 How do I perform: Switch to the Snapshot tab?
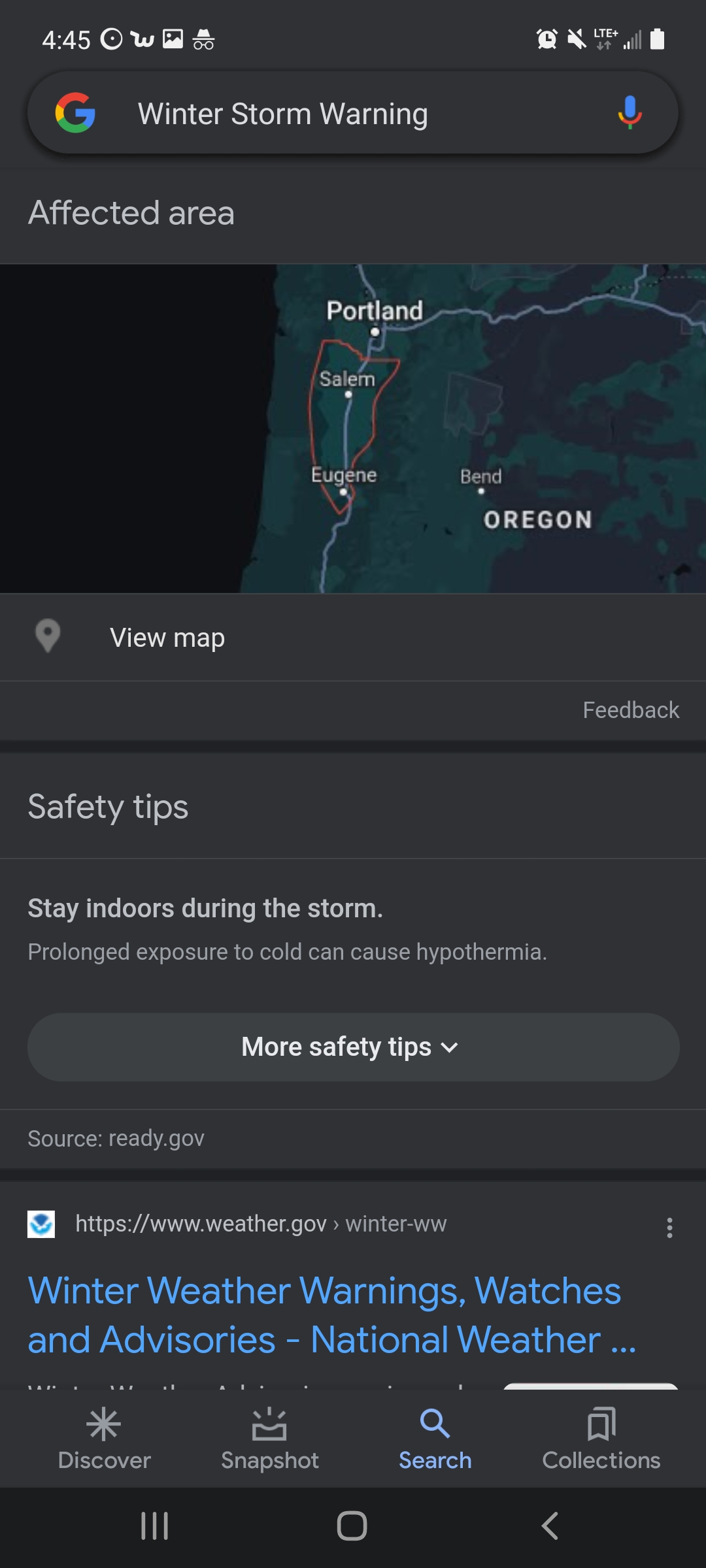[269, 1439]
